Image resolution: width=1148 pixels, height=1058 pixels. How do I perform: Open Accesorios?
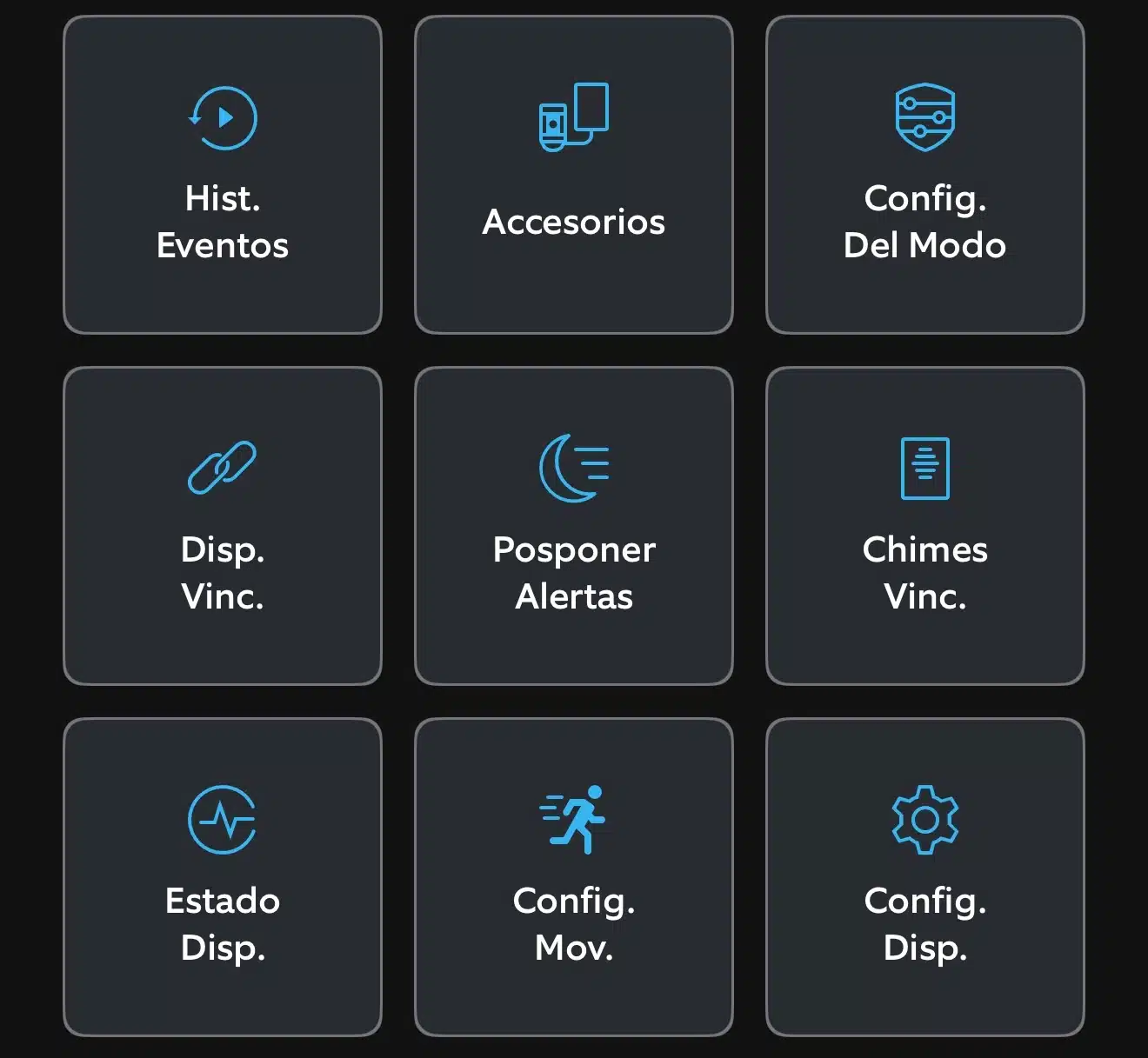[574, 175]
